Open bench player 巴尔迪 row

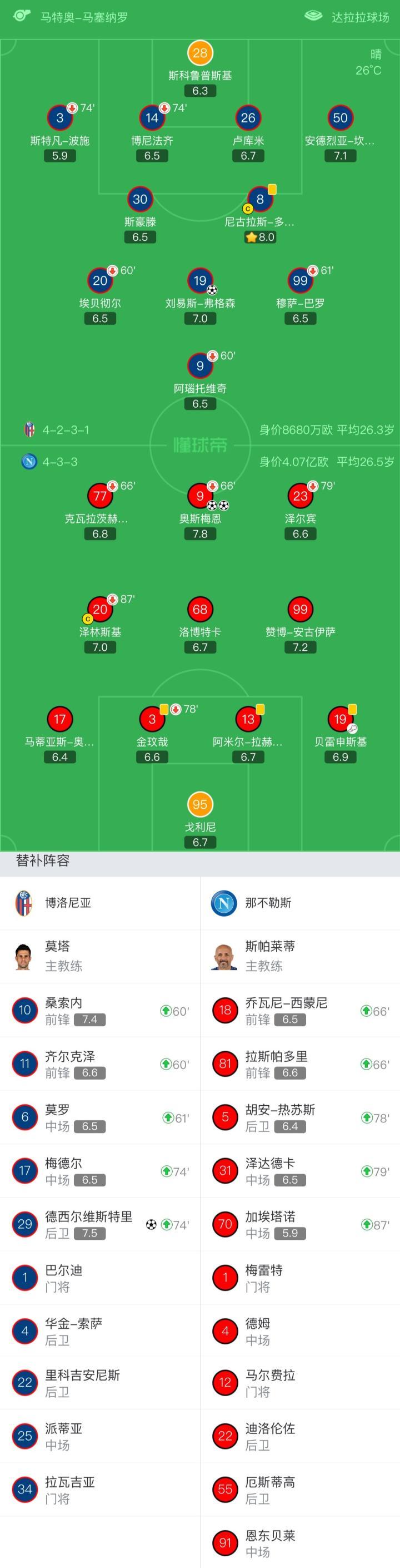[99, 1278]
